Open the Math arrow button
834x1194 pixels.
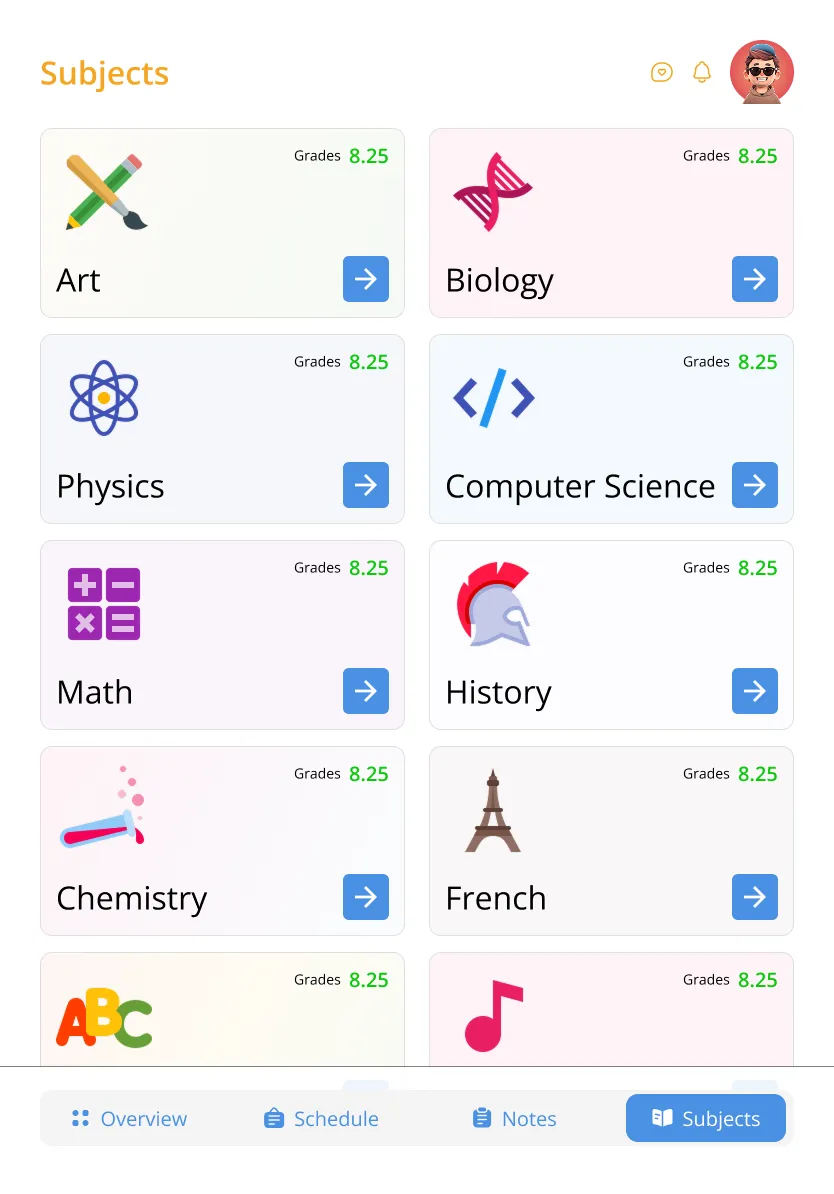[366, 691]
